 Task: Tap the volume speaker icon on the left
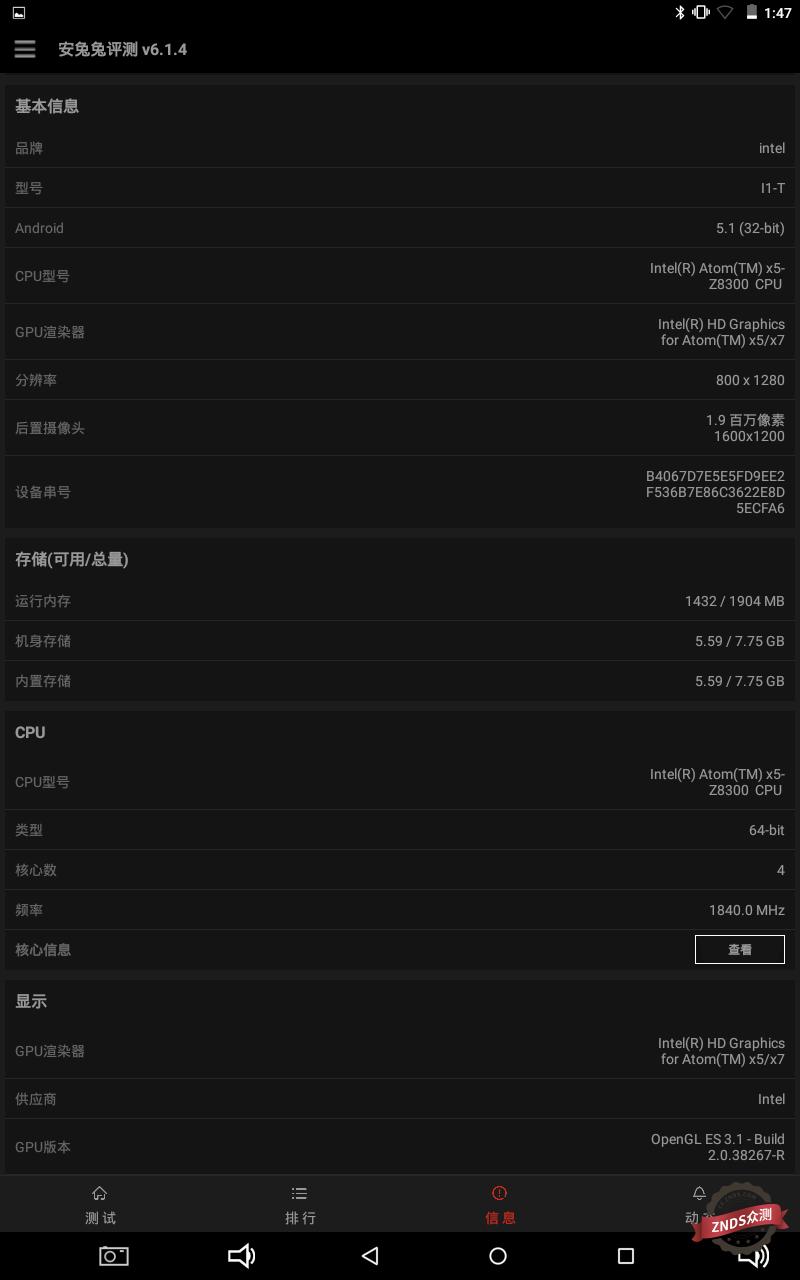tap(242, 1256)
